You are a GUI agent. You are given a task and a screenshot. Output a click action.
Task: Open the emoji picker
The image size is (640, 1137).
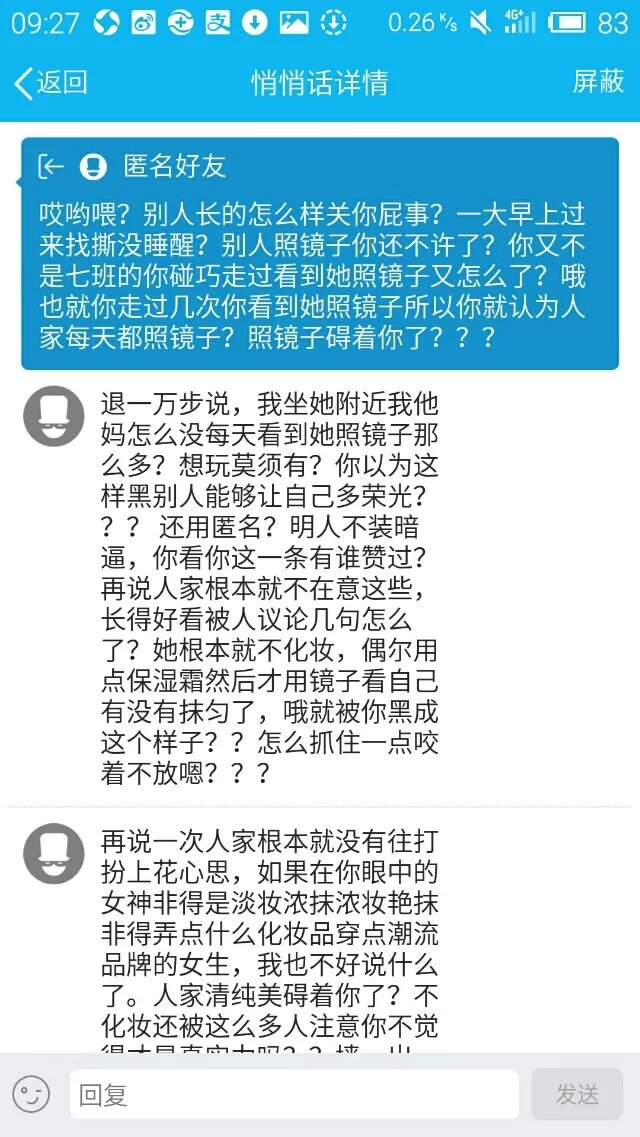pos(31,1094)
